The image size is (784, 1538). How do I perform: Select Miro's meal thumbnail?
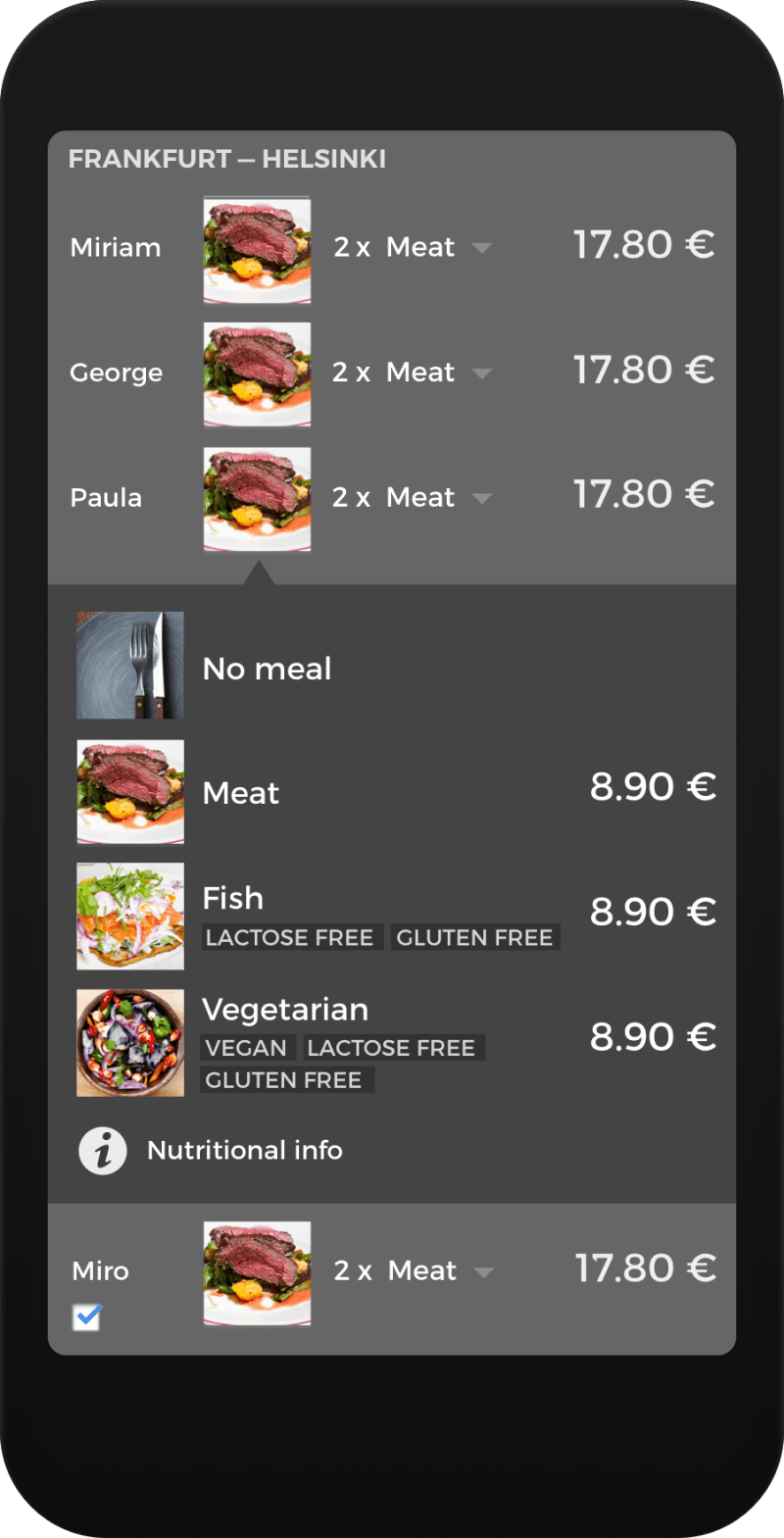point(257,1270)
